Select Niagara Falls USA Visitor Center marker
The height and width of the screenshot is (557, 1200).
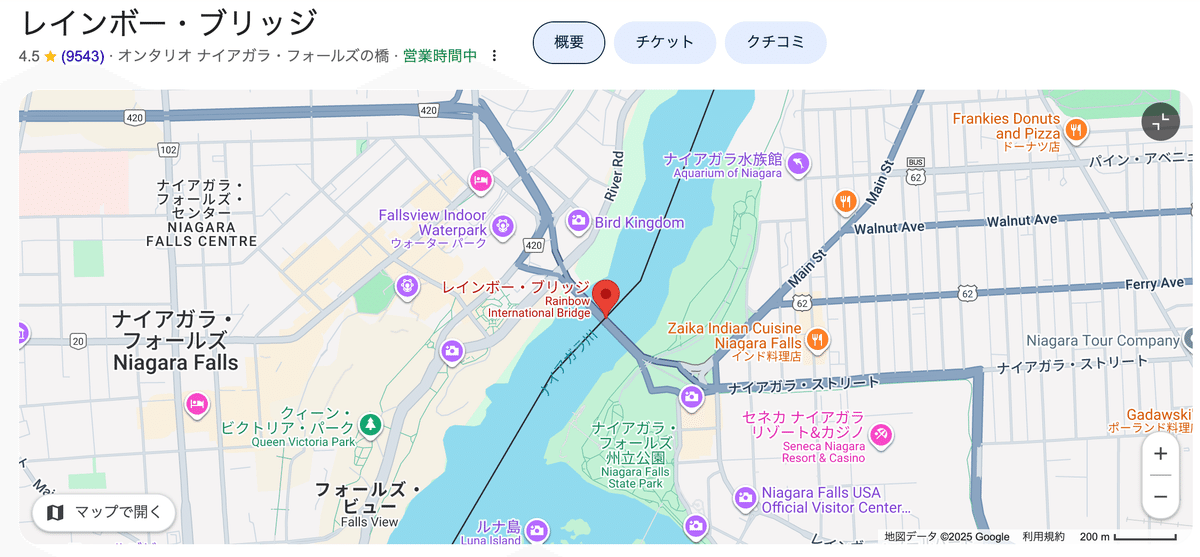pos(745,497)
